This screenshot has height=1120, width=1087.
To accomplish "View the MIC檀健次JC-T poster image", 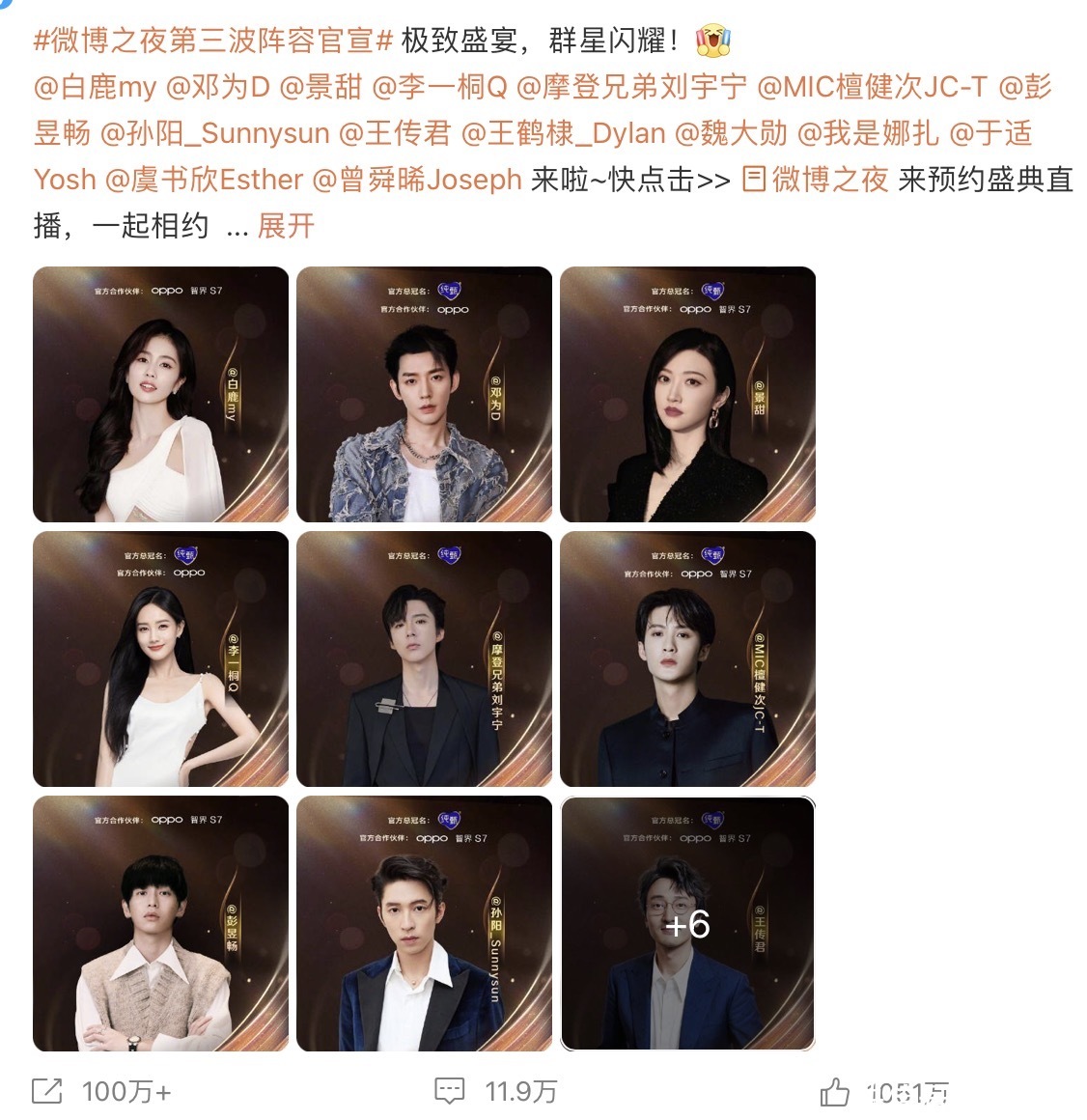I will pos(687,658).
